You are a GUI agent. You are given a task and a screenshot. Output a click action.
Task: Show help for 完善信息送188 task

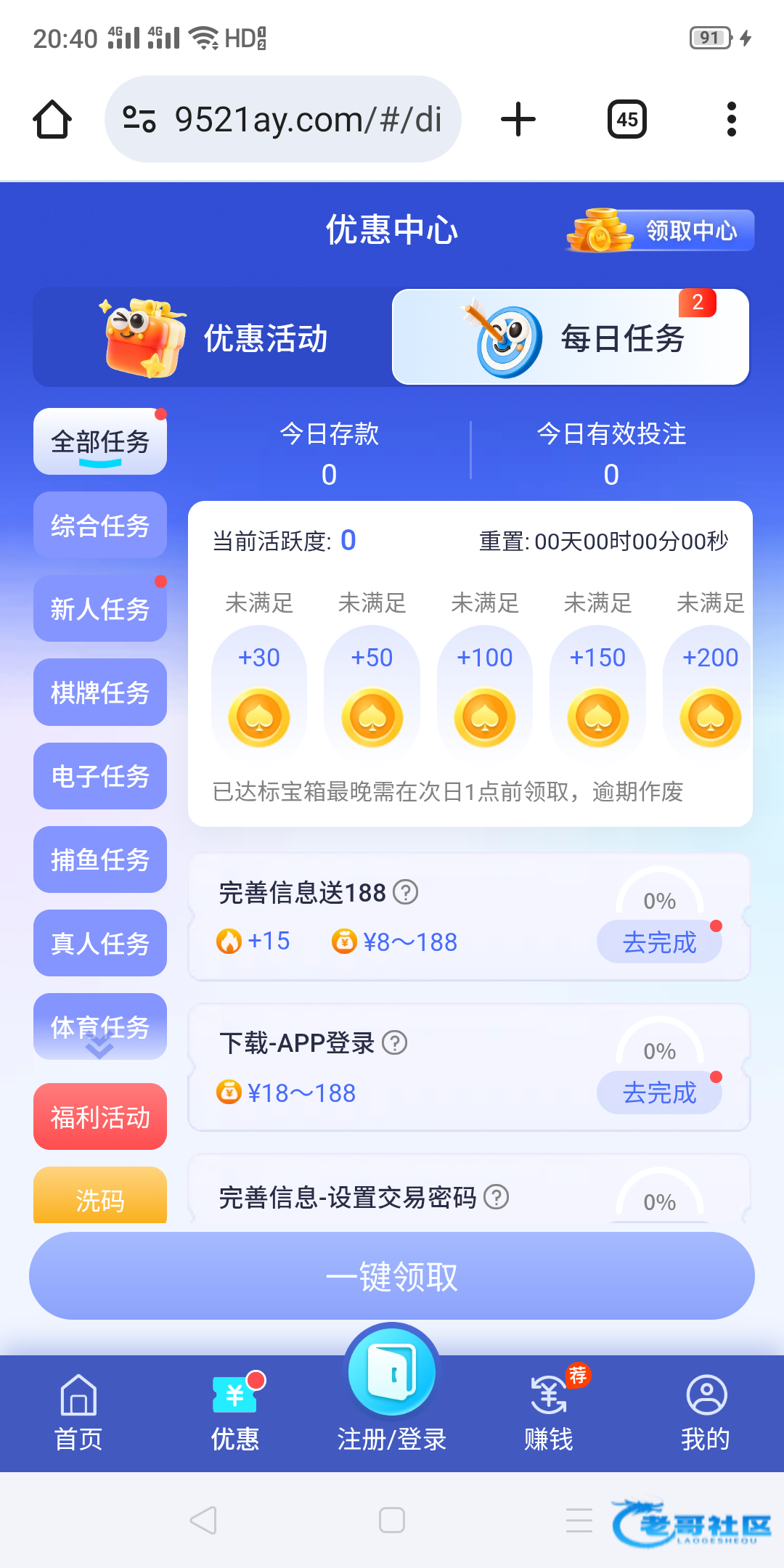pos(406,892)
